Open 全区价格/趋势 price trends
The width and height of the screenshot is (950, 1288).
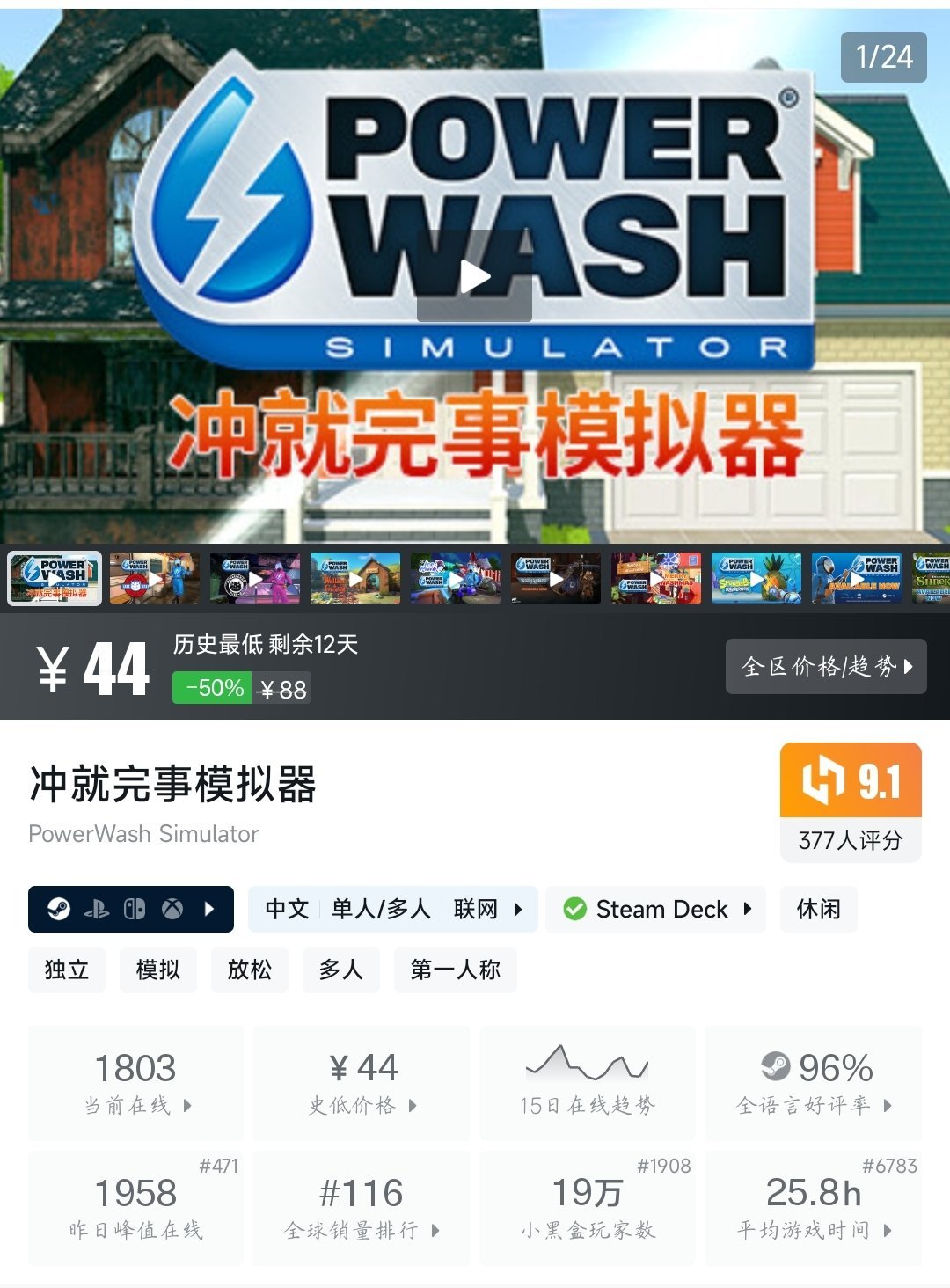[x=826, y=667]
